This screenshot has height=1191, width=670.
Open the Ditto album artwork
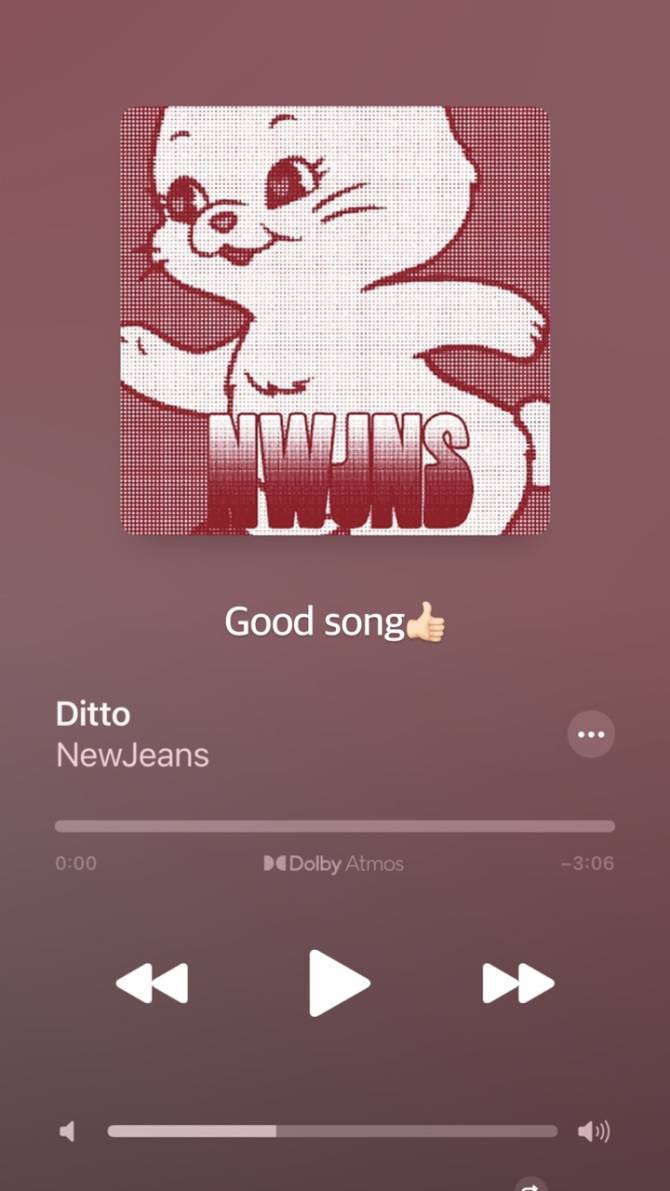coord(335,321)
